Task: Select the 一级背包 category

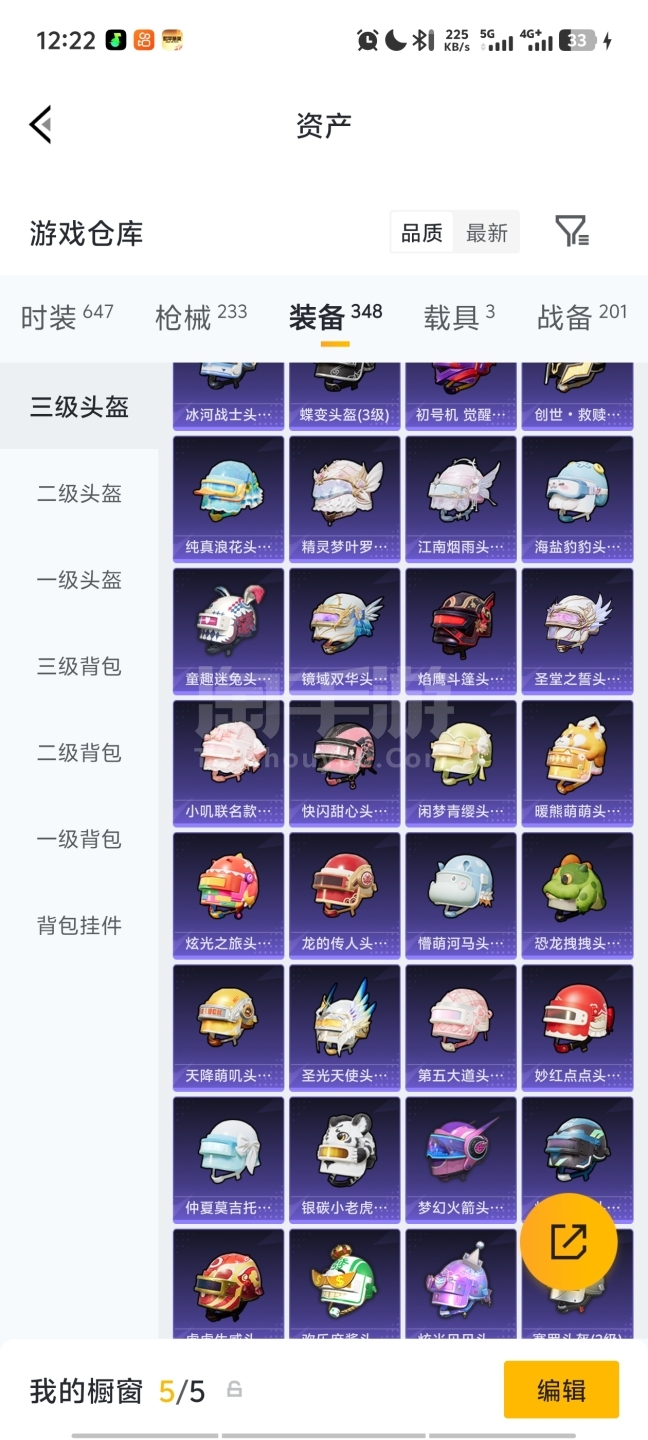Action: (79, 839)
